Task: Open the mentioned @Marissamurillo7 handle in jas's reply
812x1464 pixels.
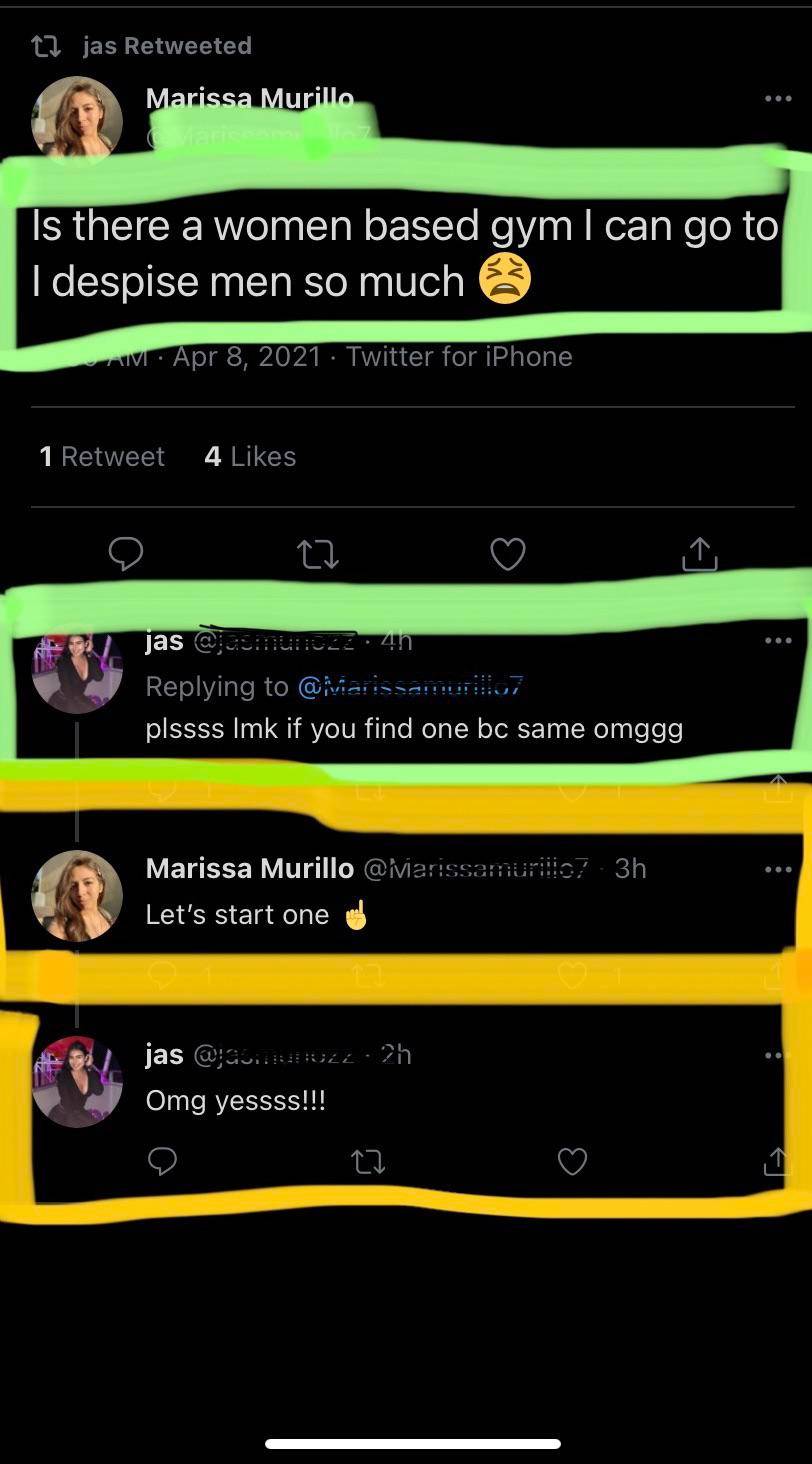Action: click(410, 687)
